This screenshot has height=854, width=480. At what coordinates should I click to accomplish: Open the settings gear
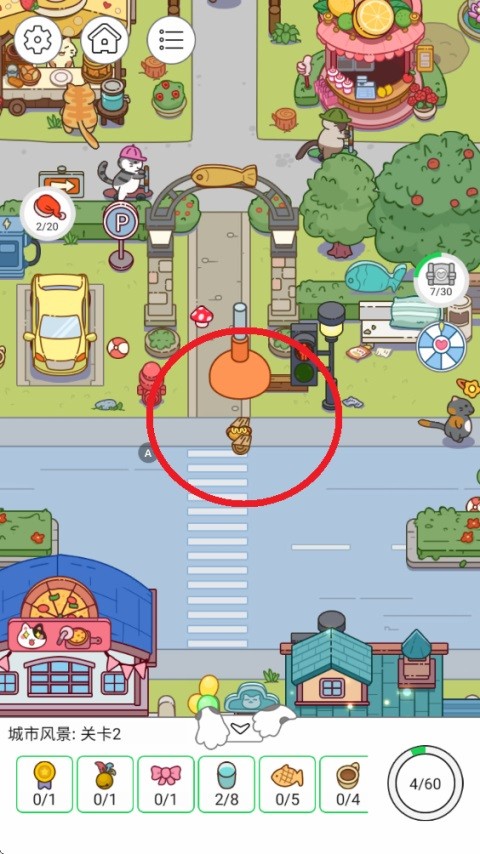(38, 40)
